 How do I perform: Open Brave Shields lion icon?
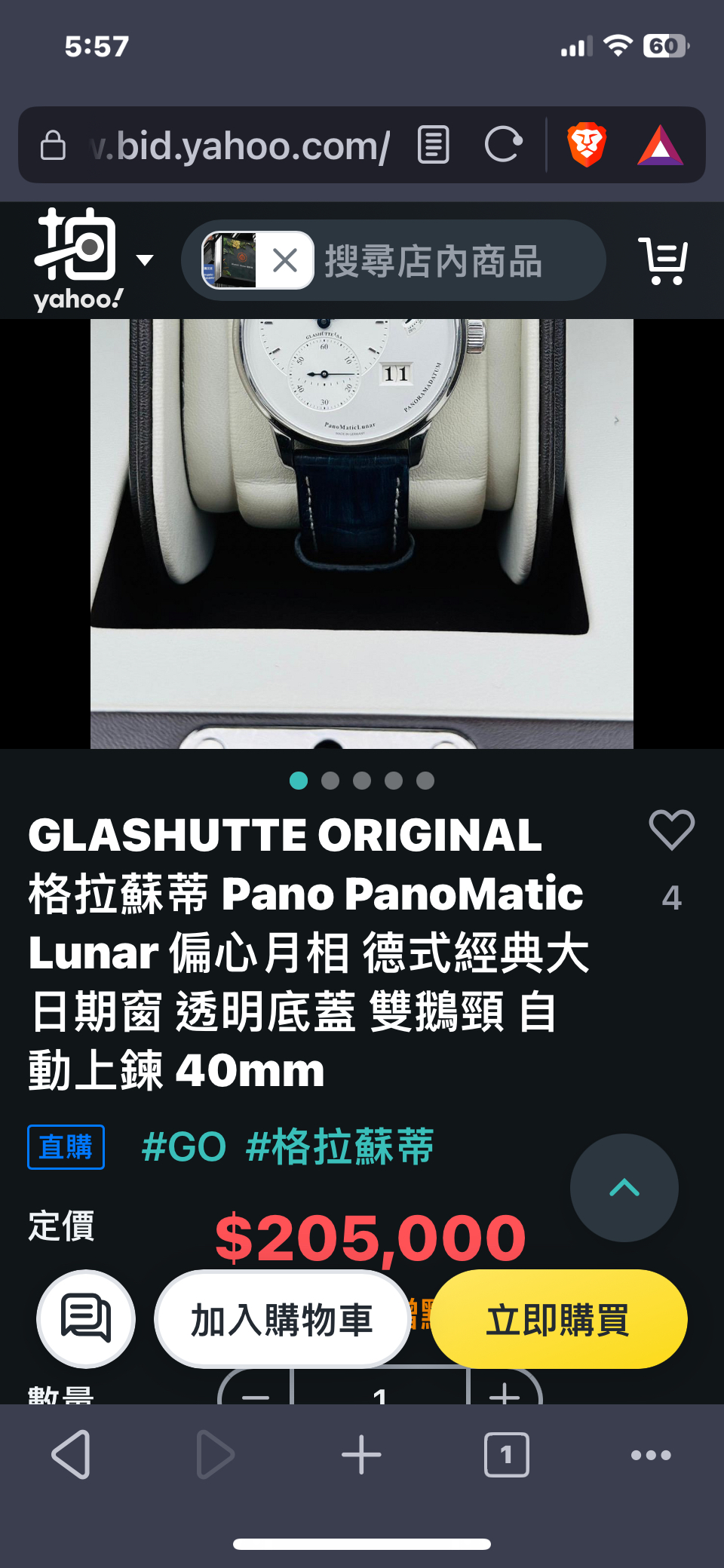click(x=587, y=145)
